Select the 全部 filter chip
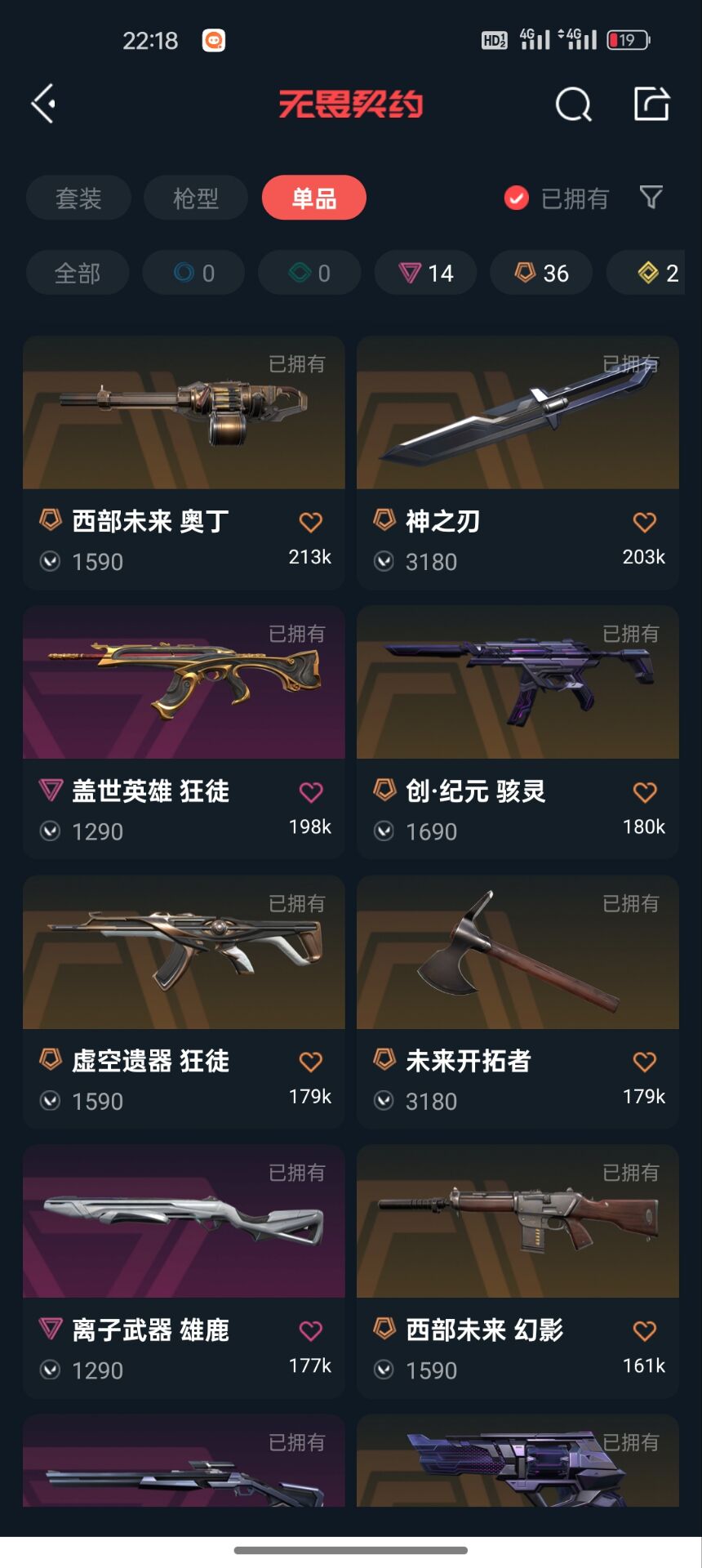This screenshot has width=702, height=1568. [78, 273]
